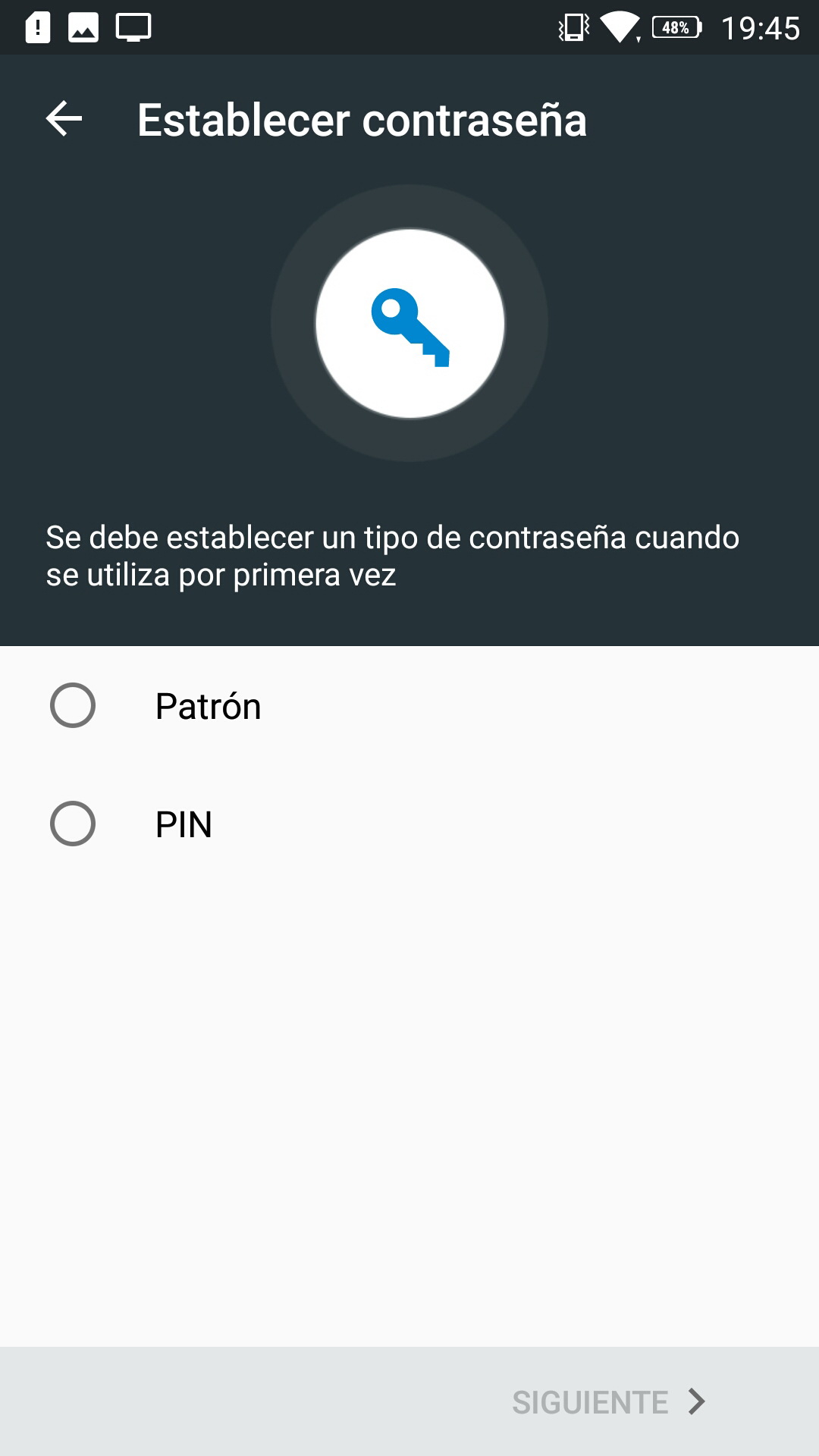Screen dimensions: 819x1456
Task: Go back using the arrow icon
Action: [x=64, y=119]
